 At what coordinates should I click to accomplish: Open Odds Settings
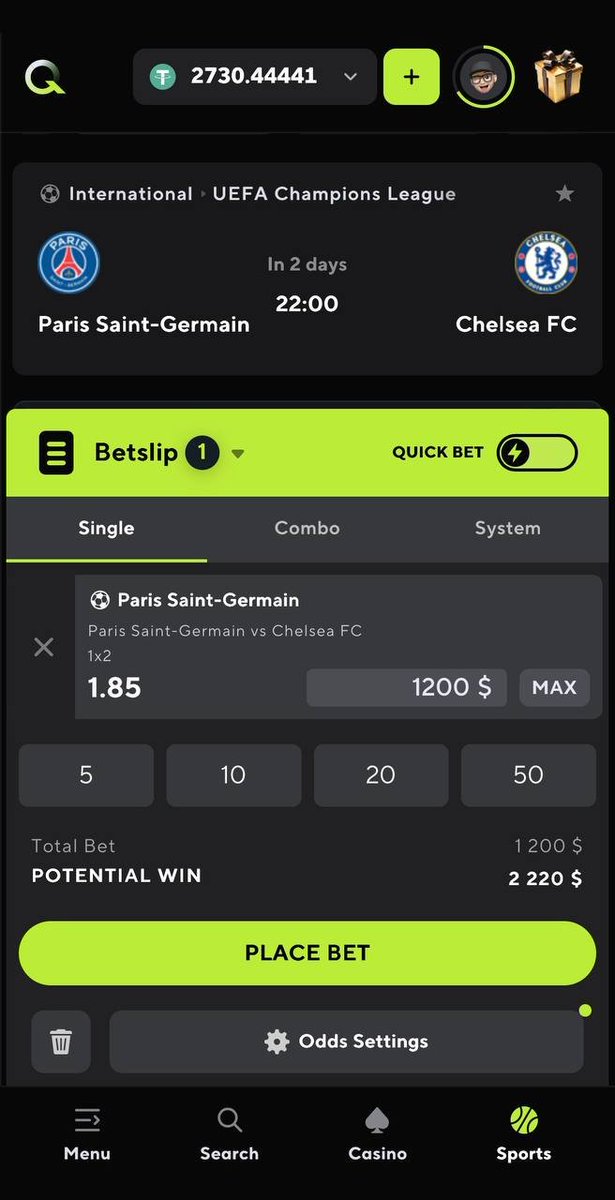tap(346, 1042)
